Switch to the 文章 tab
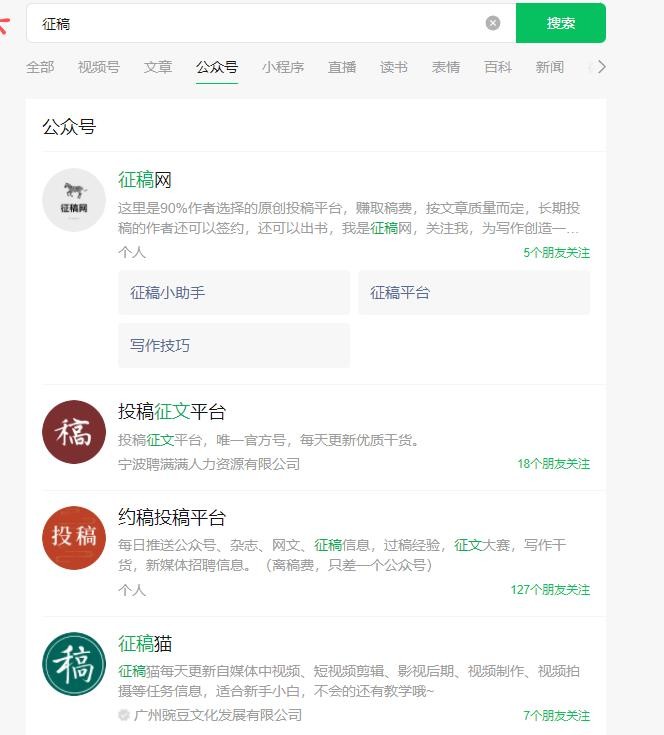This screenshot has height=735, width=664. (x=158, y=67)
